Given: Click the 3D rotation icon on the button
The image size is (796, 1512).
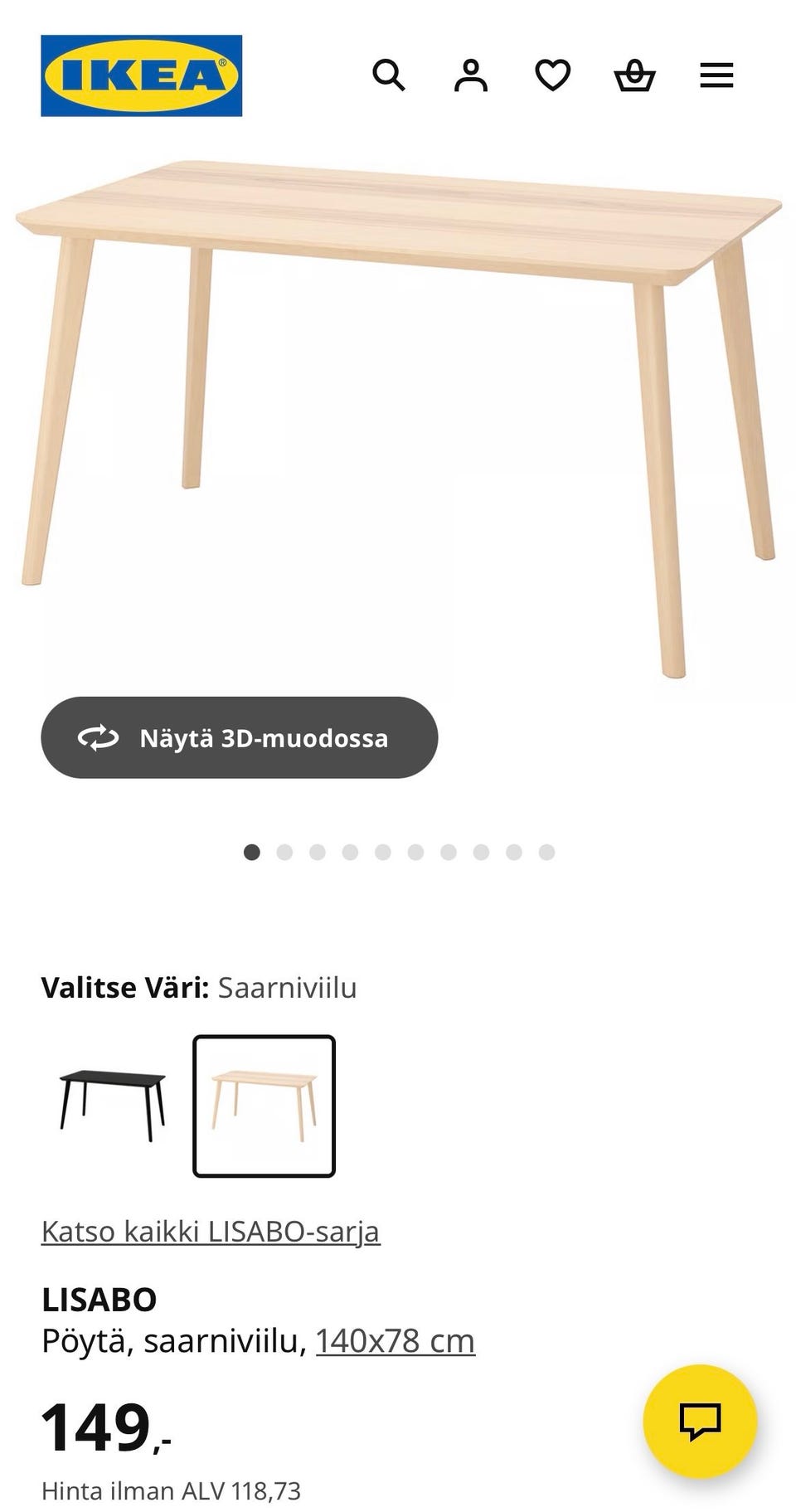Looking at the screenshot, I should [98, 737].
